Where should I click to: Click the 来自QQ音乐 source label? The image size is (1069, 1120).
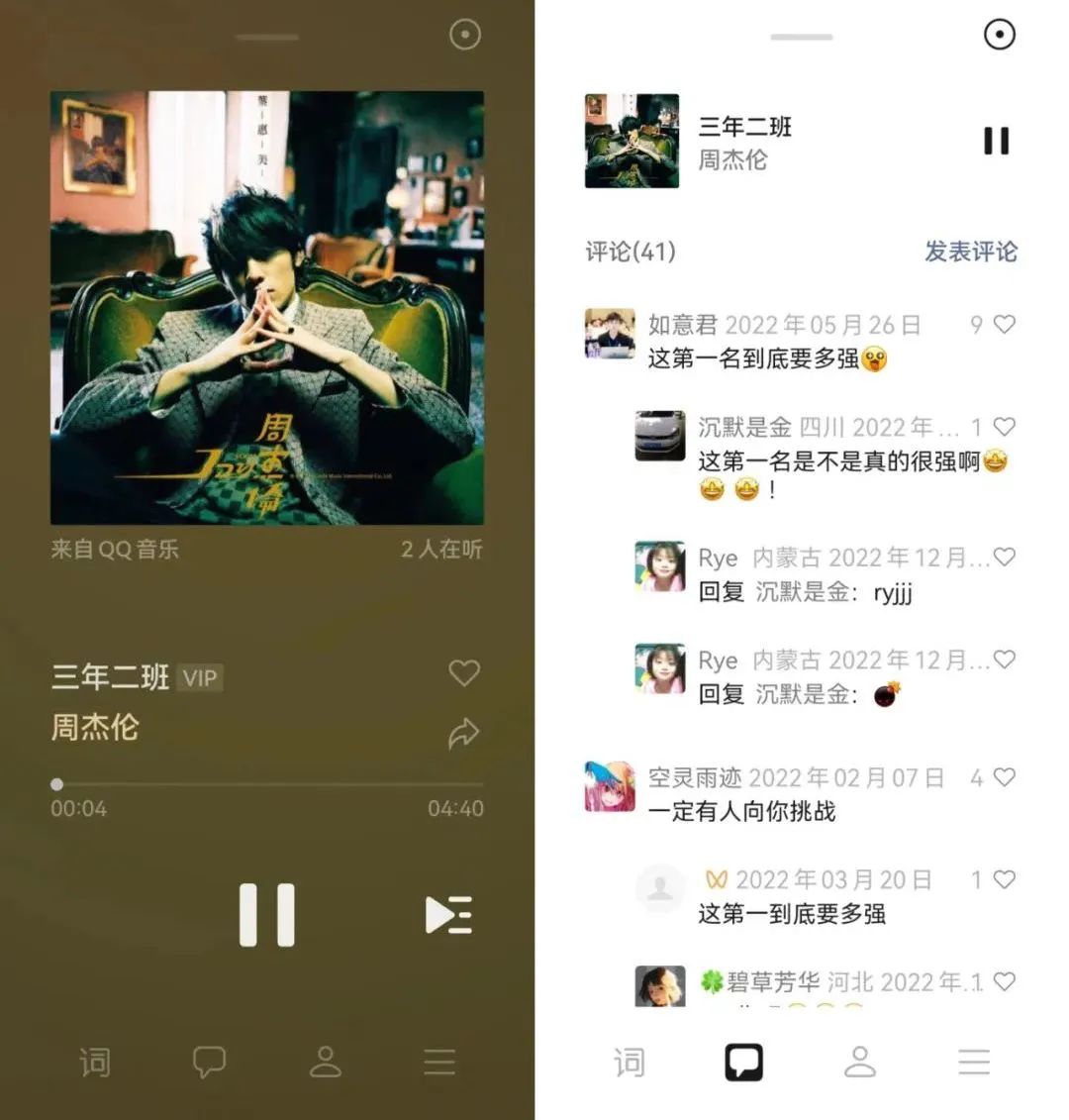(x=116, y=550)
